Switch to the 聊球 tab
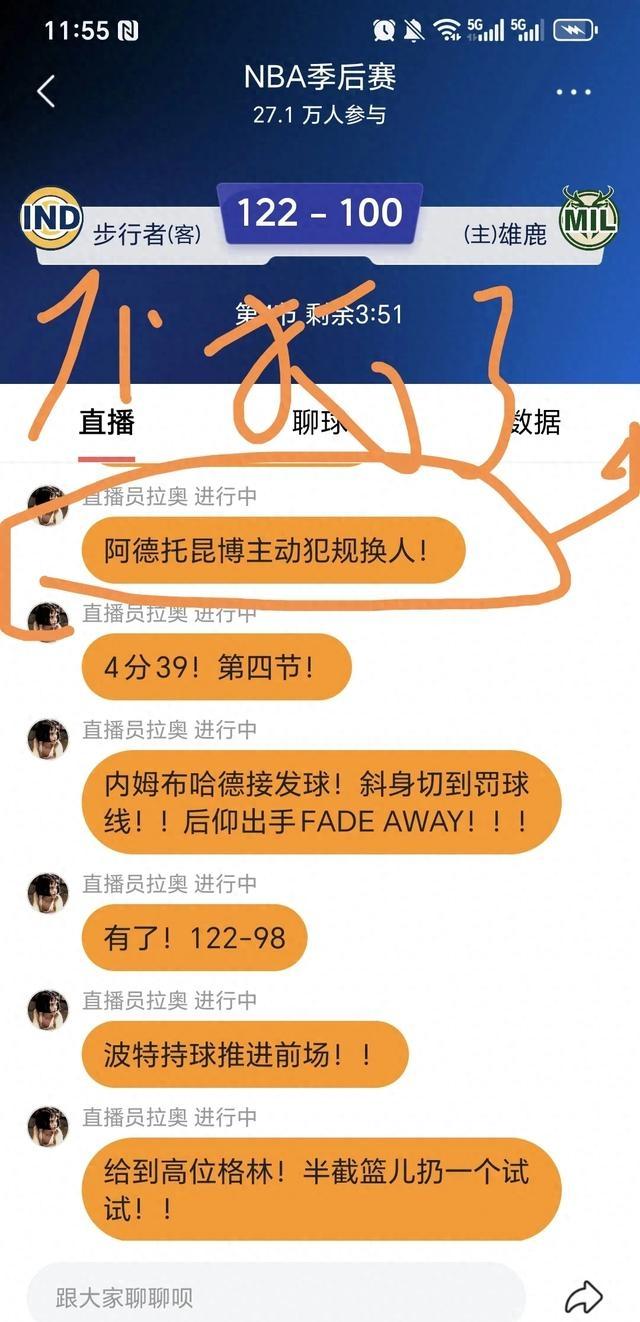640x1322 pixels. pos(318,423)
